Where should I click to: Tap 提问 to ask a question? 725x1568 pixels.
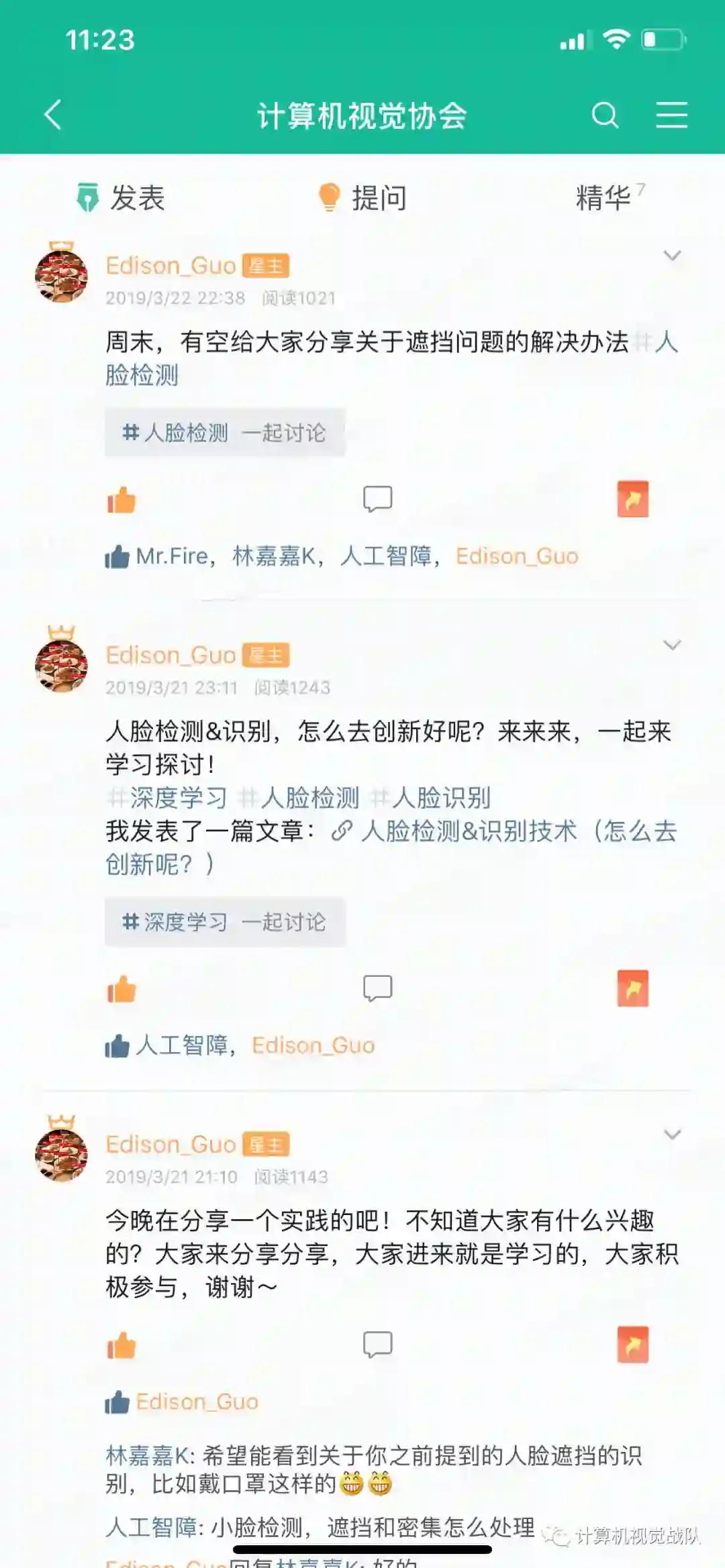point(362,198)
